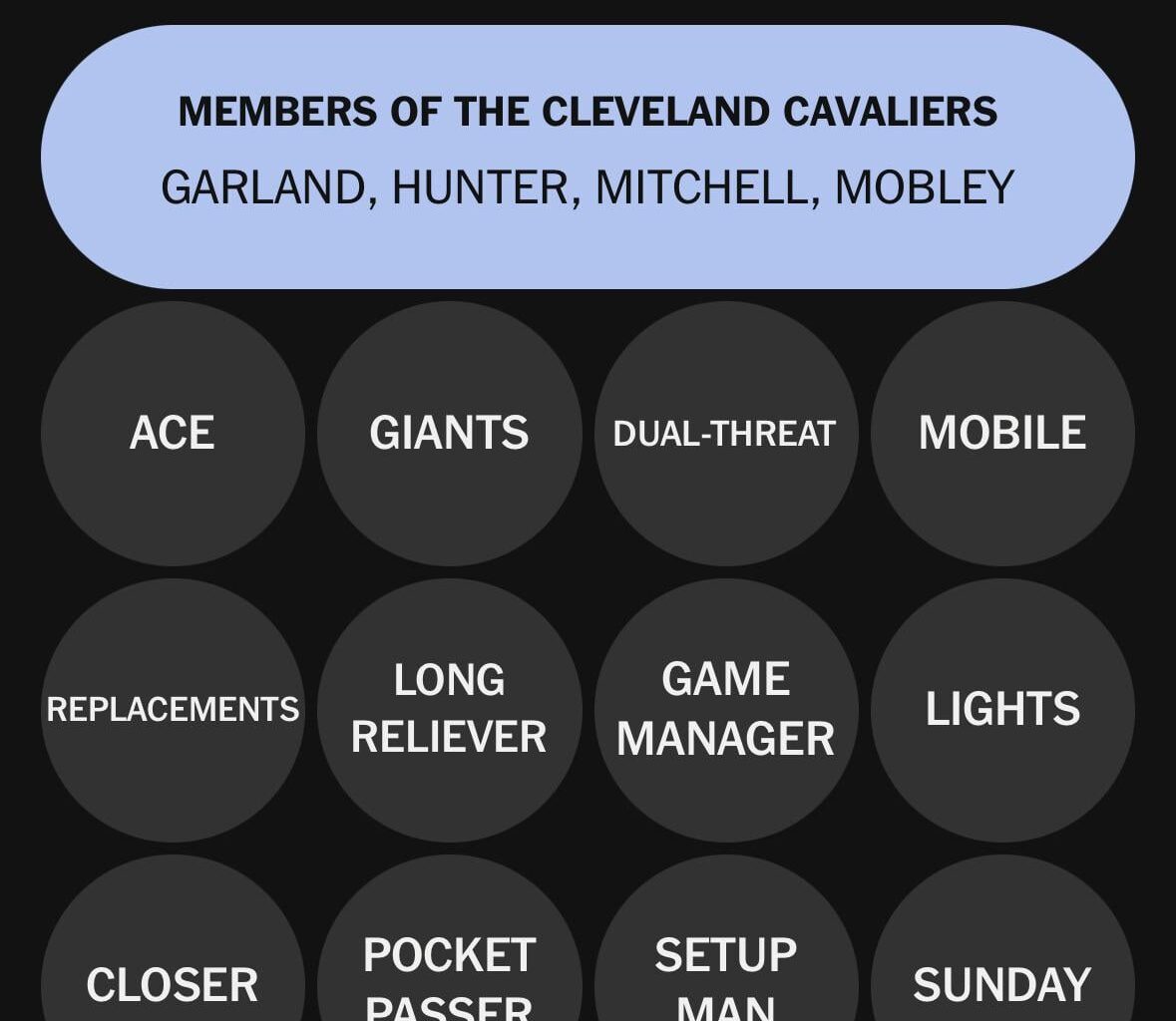Choose the DUAL-THREAT tile

pyautogui.click(x=725, y=433)
